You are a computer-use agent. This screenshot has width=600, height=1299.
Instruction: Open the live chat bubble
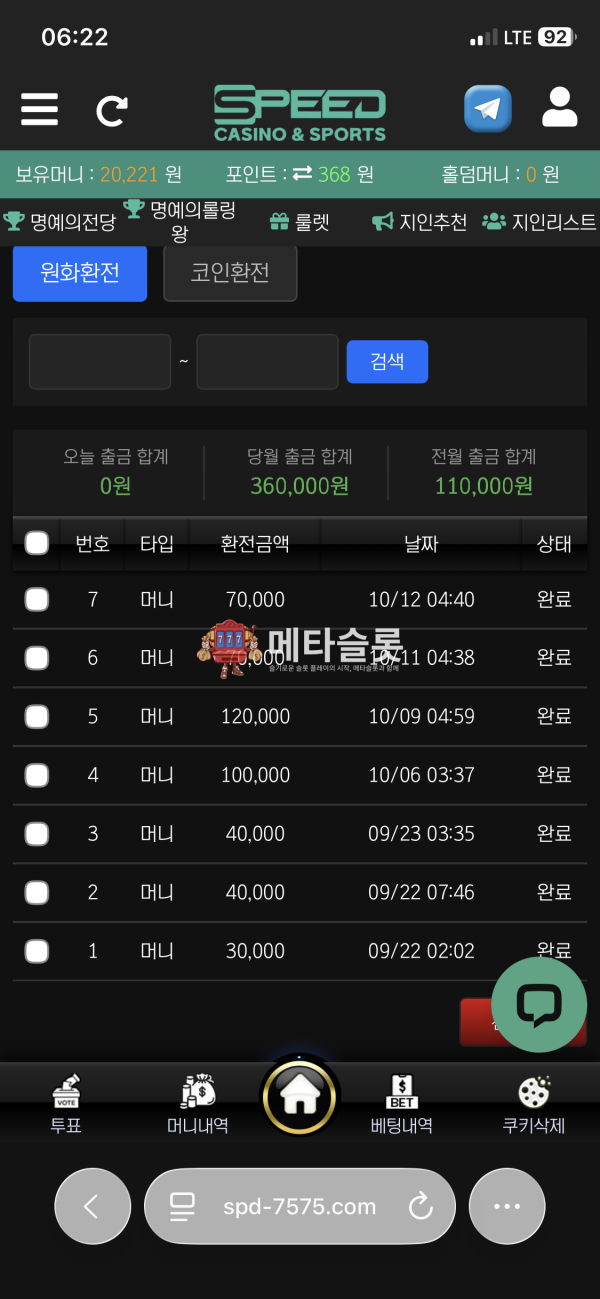[x=539, y=1005]
